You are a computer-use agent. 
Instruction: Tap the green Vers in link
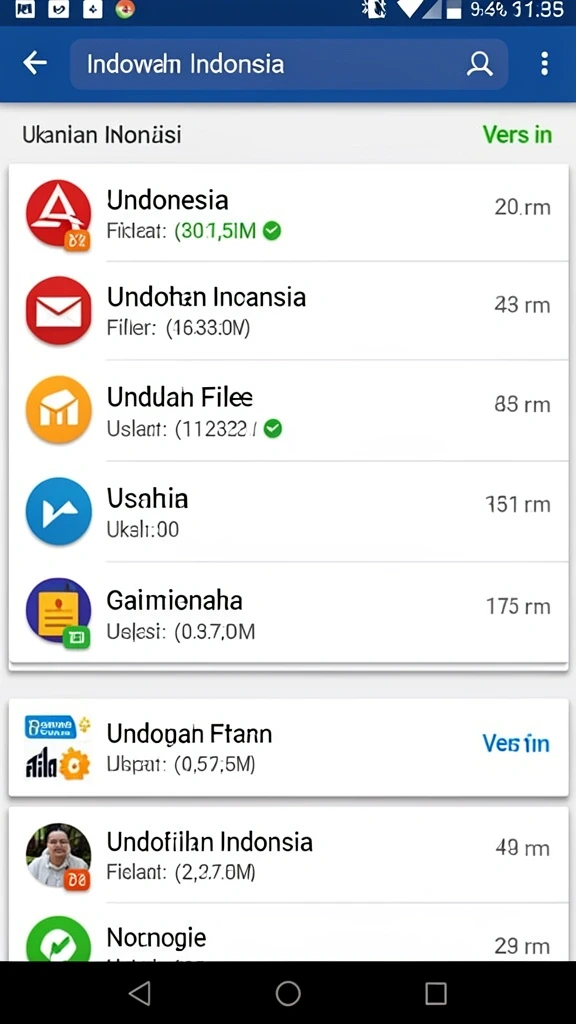click(517, 135)
